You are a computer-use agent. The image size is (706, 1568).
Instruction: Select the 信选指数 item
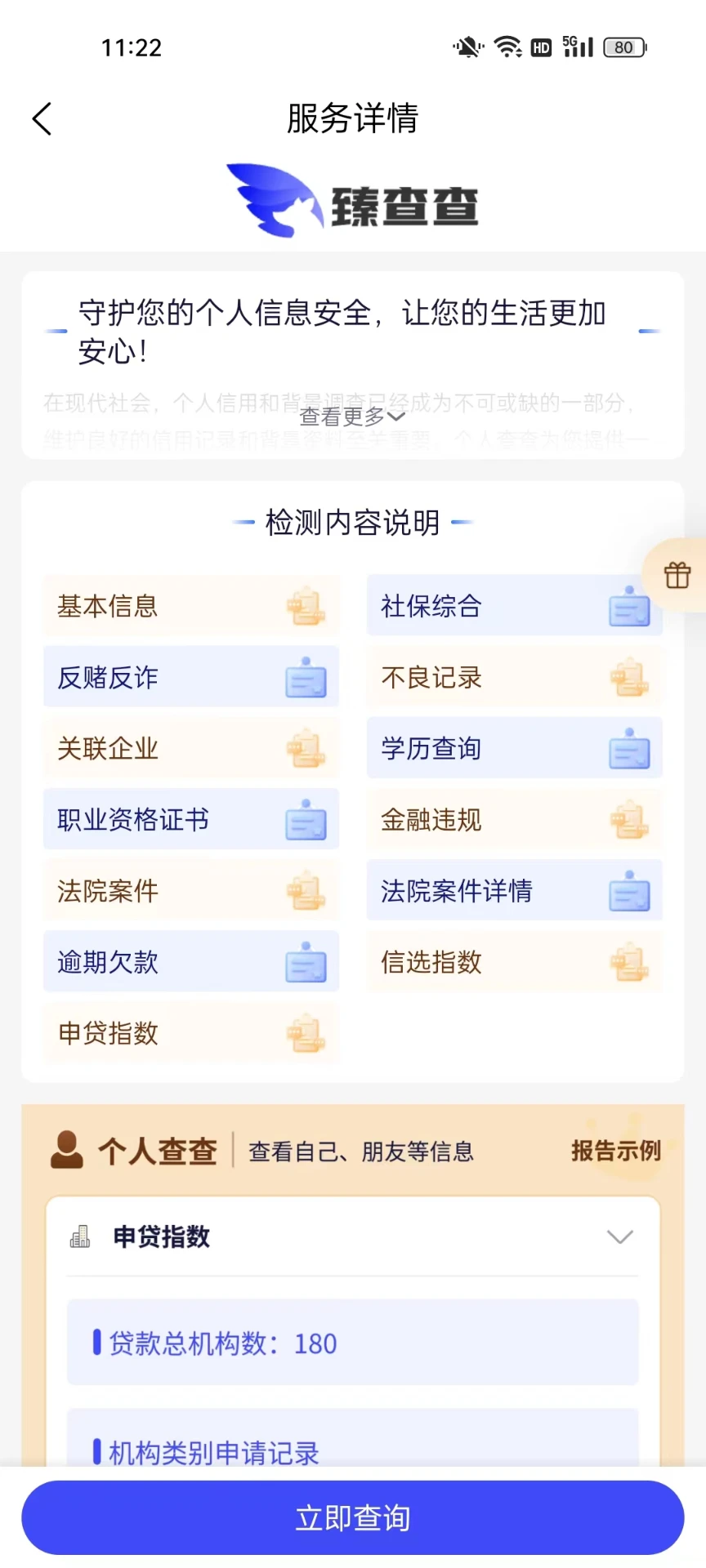515,962
